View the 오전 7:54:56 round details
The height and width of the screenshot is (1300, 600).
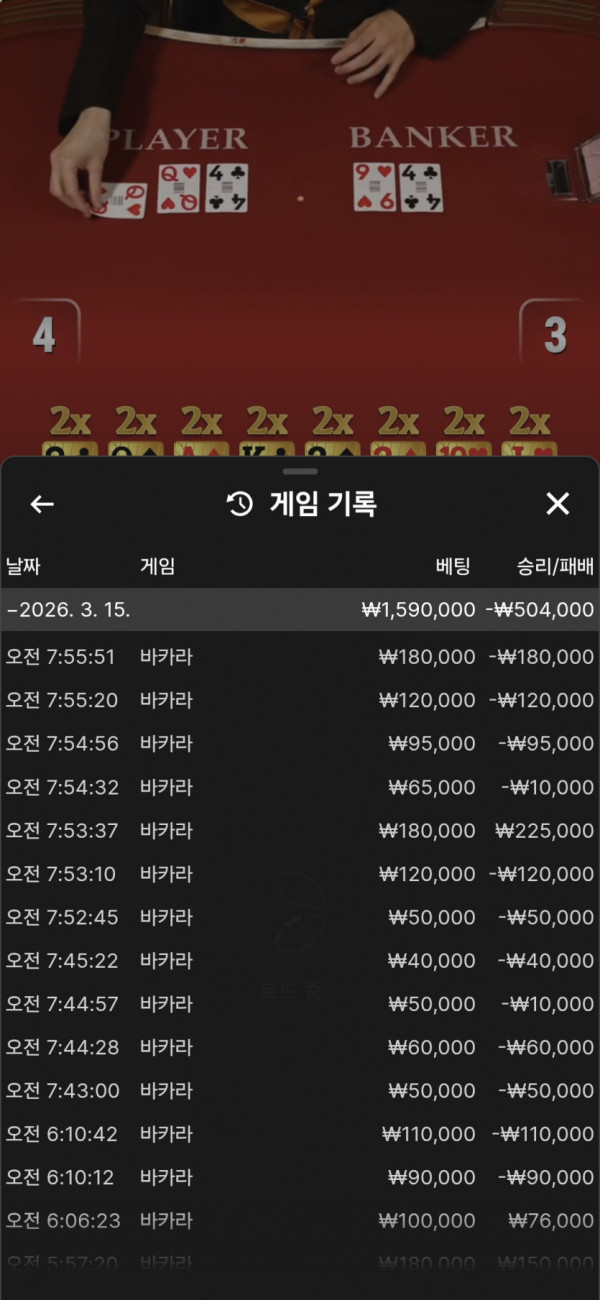pos(300,744)
